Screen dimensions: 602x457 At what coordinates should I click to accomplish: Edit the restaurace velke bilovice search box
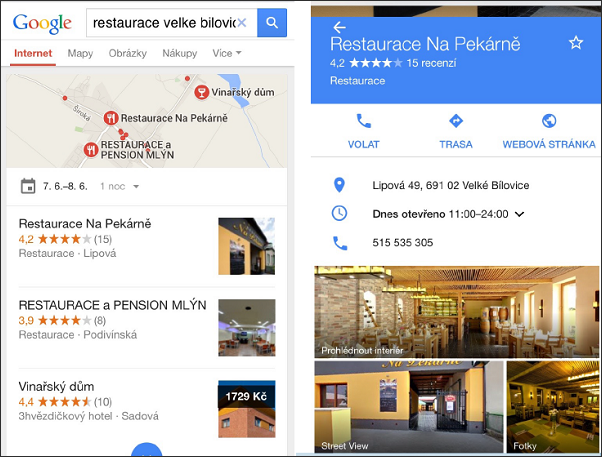160,22
